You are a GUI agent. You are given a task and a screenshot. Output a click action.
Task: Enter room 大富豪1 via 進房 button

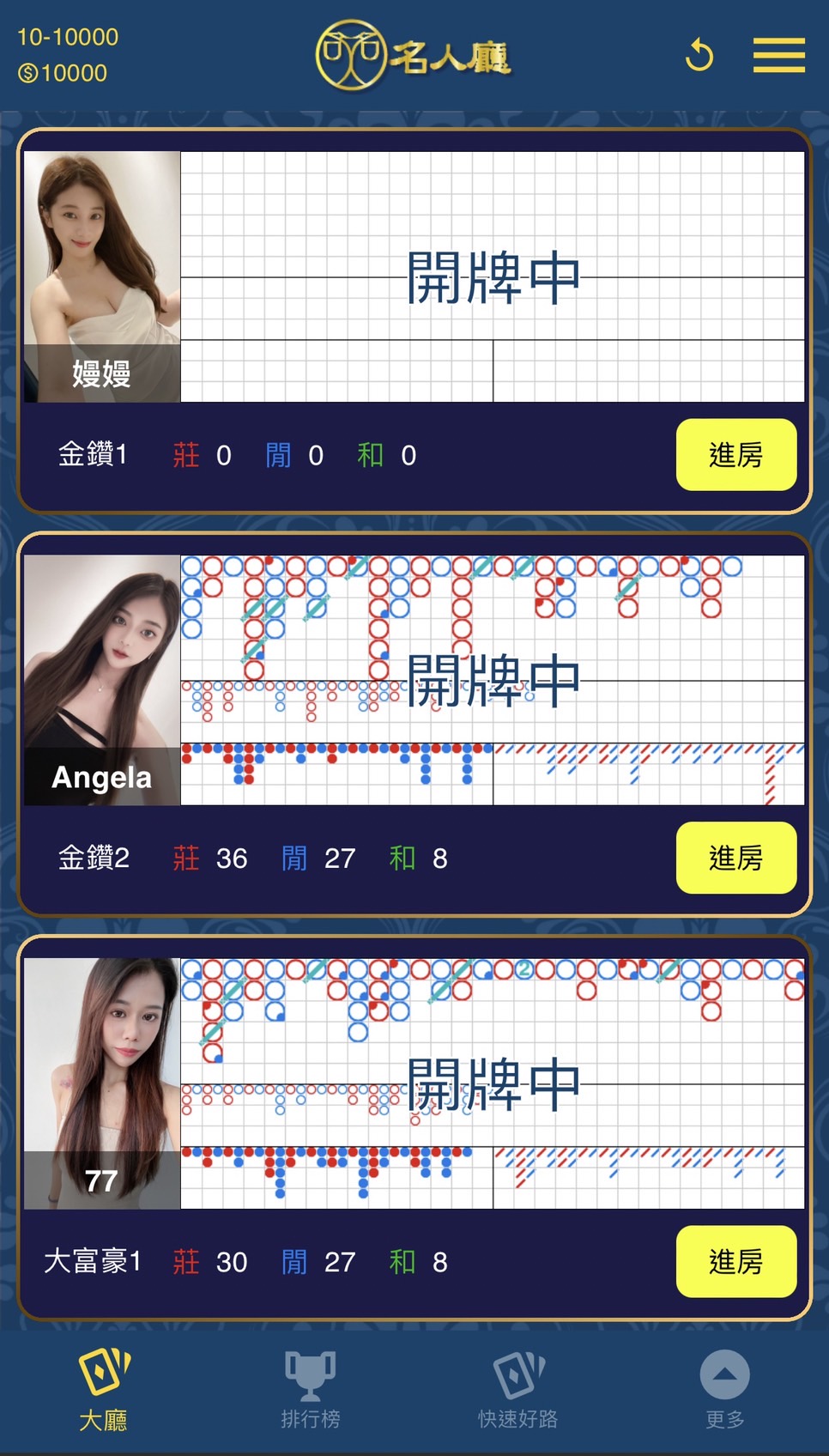(735, 1261)
